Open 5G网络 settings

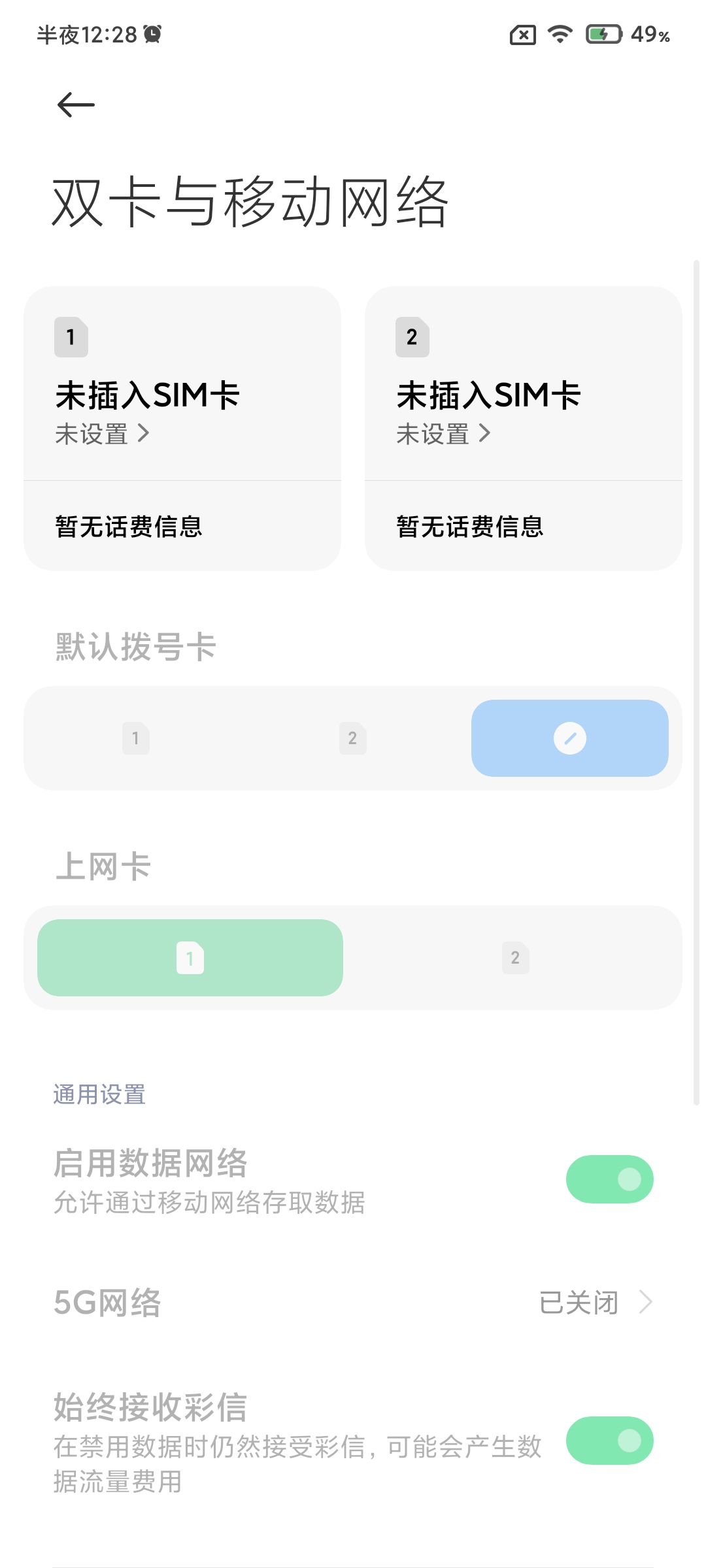[x=353, y=1303]
